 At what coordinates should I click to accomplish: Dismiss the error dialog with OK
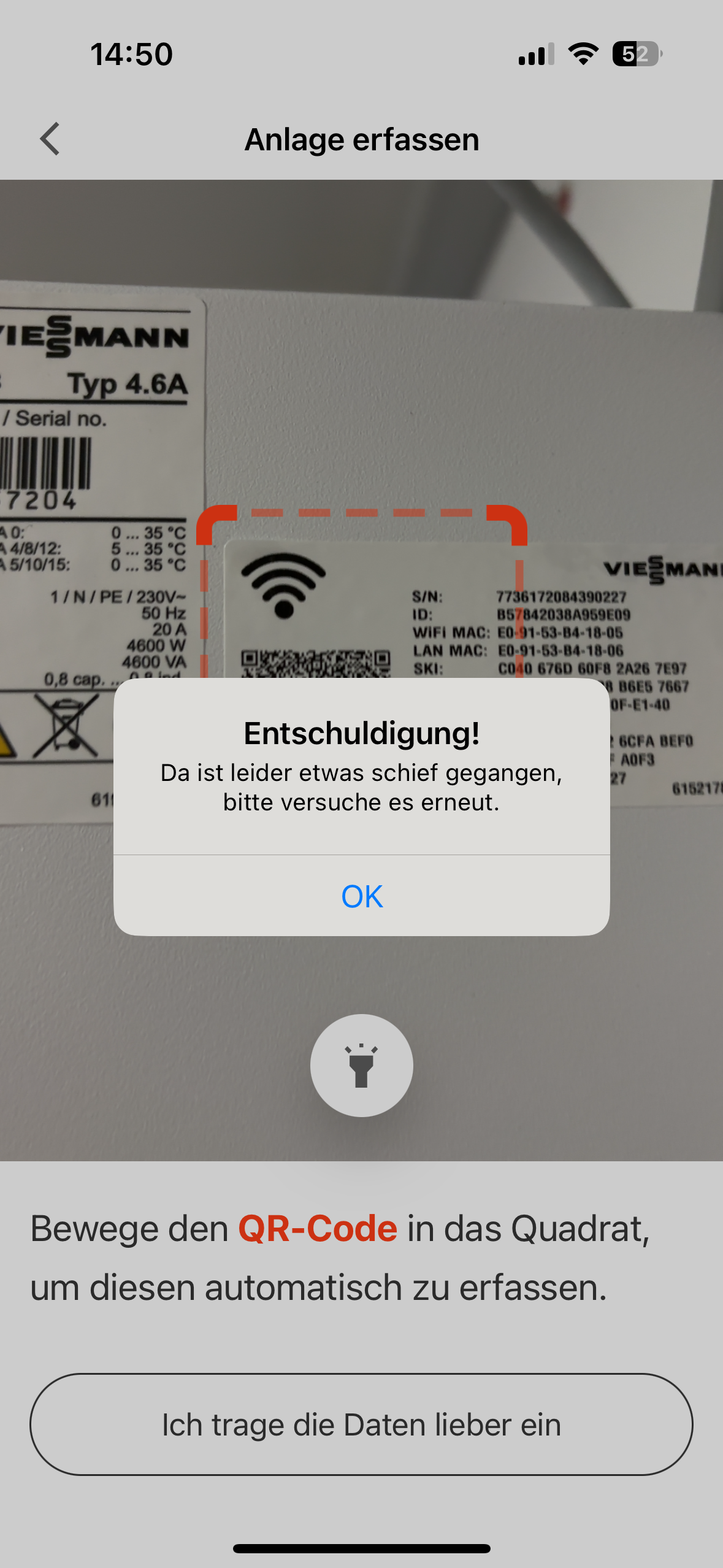tap(361, 896)
